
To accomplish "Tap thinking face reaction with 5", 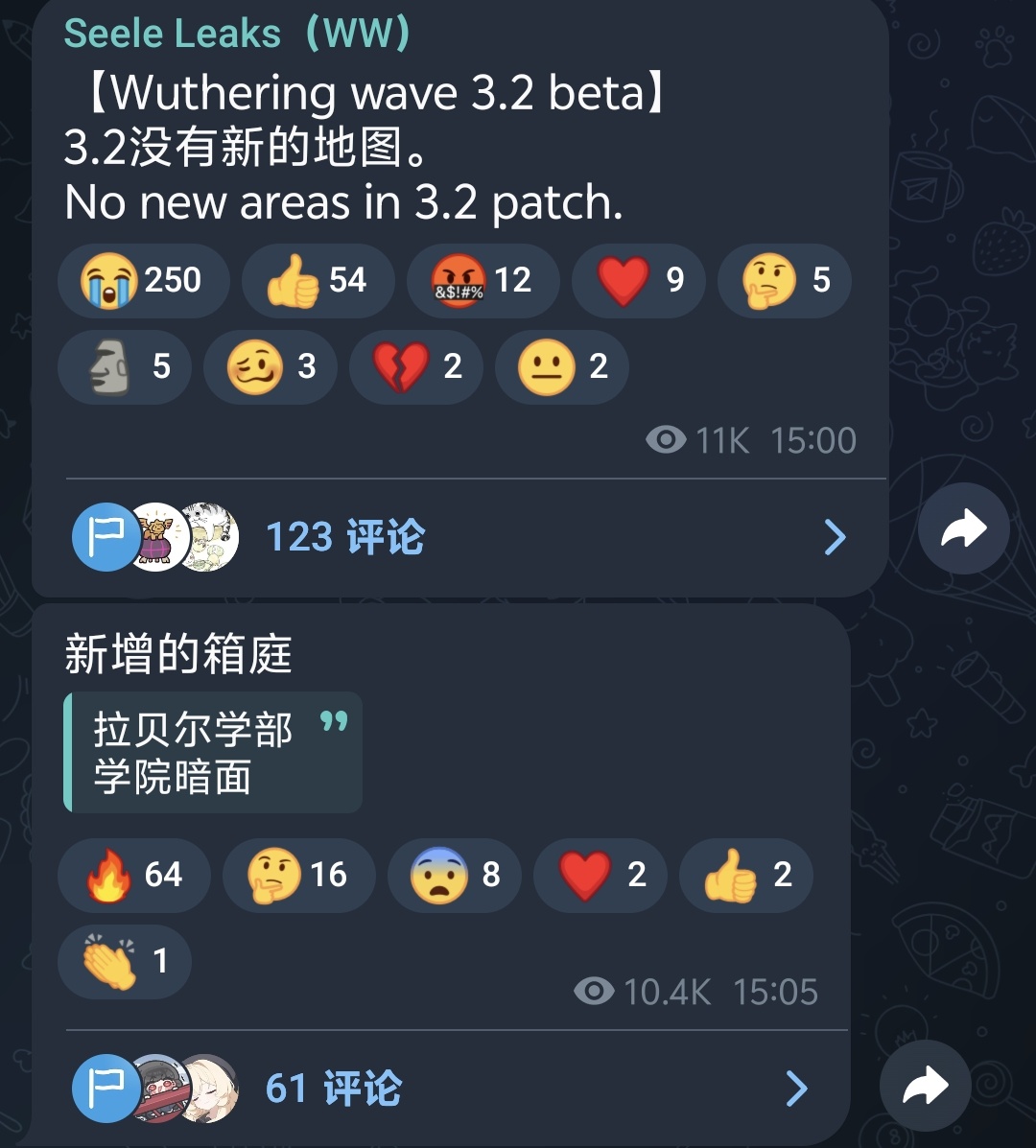I will tap(784, 280).
